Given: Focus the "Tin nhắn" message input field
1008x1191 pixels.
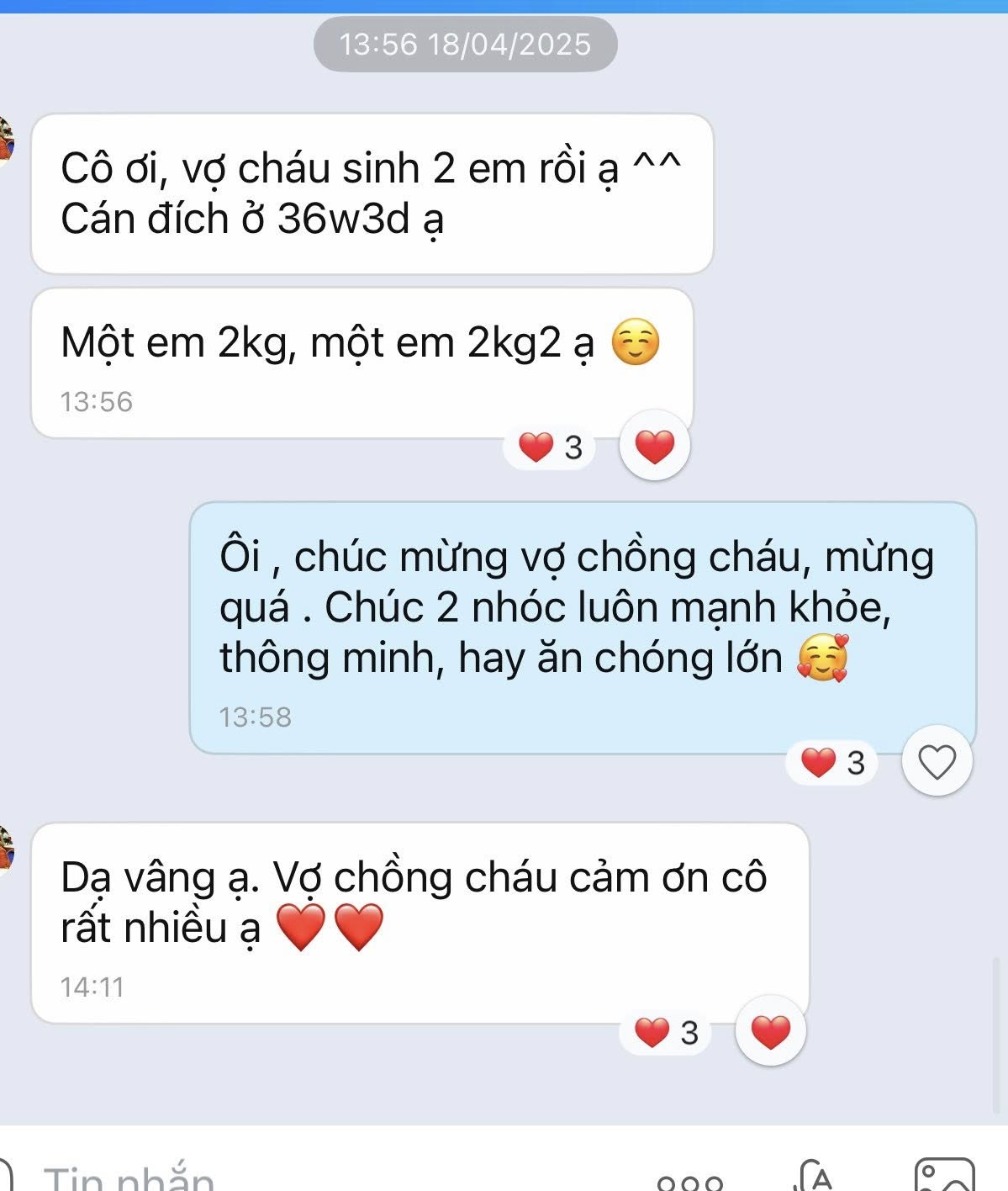Looking at the screenshot, I should (x=252, y=1176).
